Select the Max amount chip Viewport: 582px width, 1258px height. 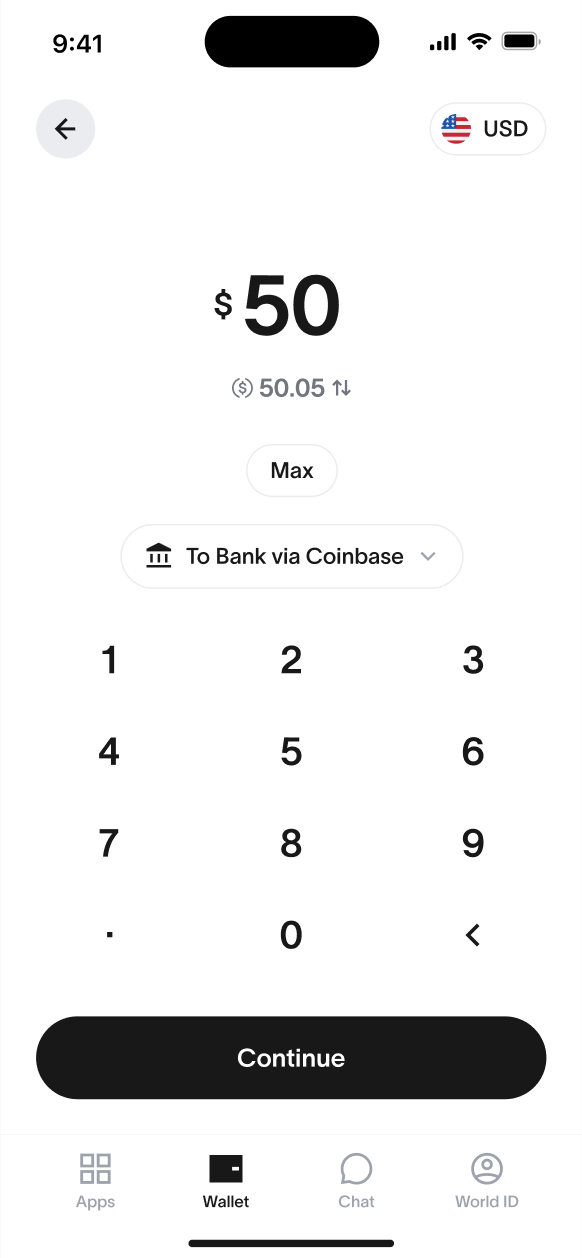292,471
